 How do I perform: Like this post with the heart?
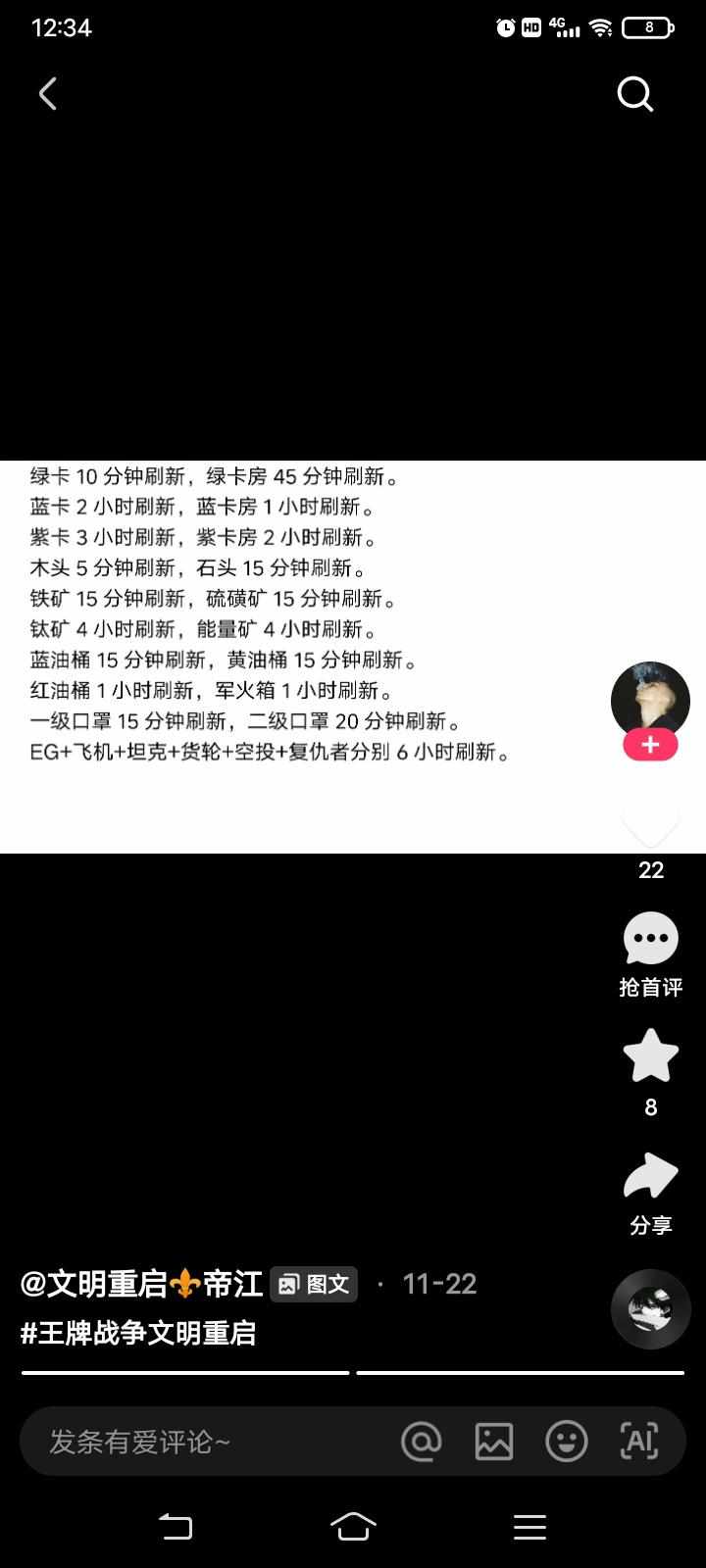point(650,823)
